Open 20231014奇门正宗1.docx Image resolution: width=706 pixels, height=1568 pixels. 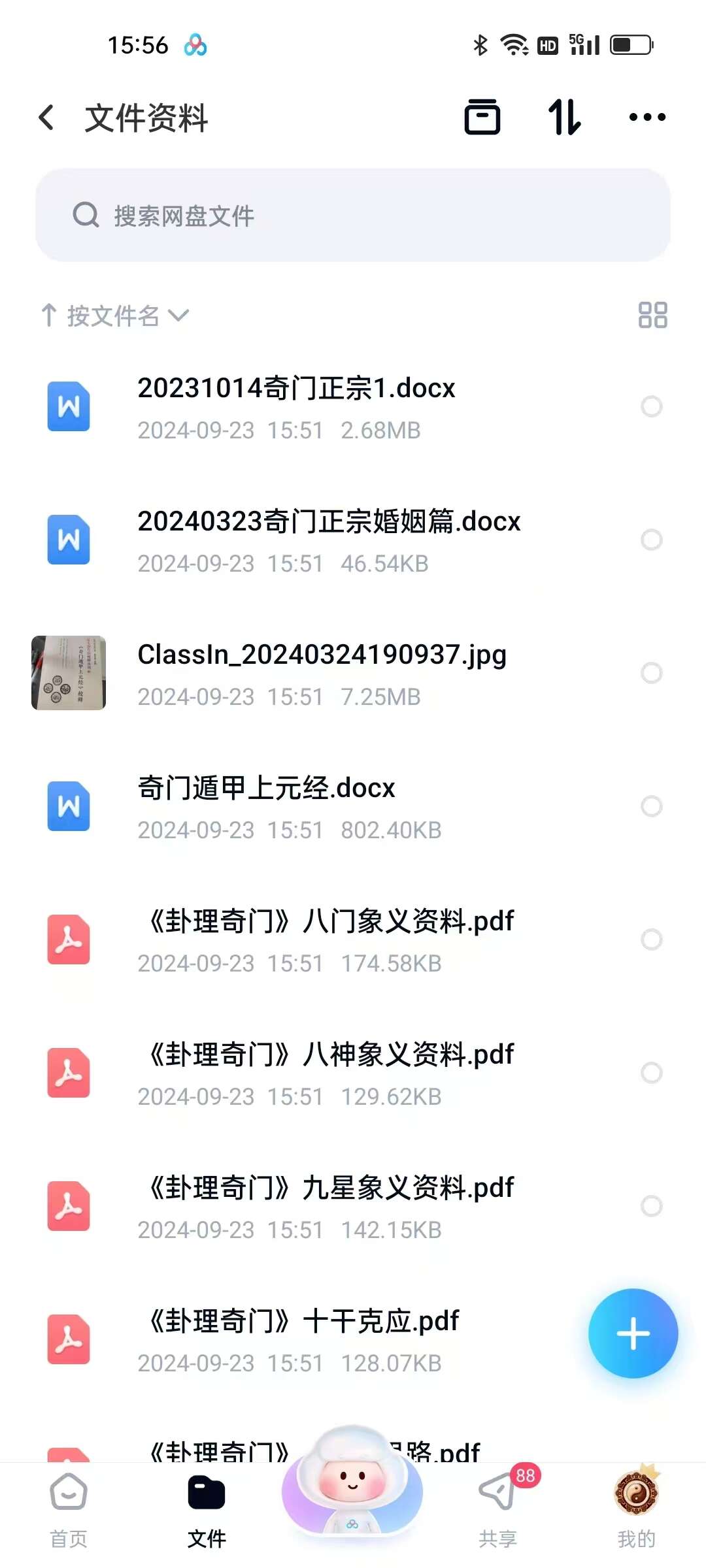pyautogui.click(x=295, y=389)
